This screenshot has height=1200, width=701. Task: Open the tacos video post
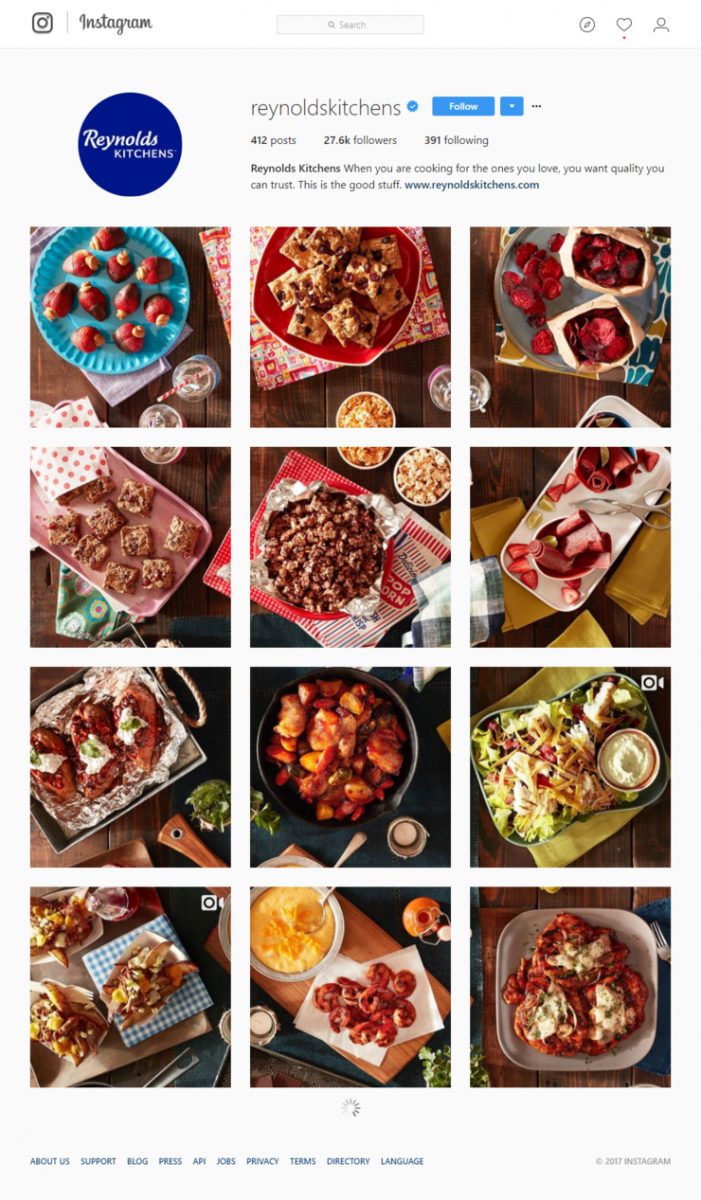[130, 987]
